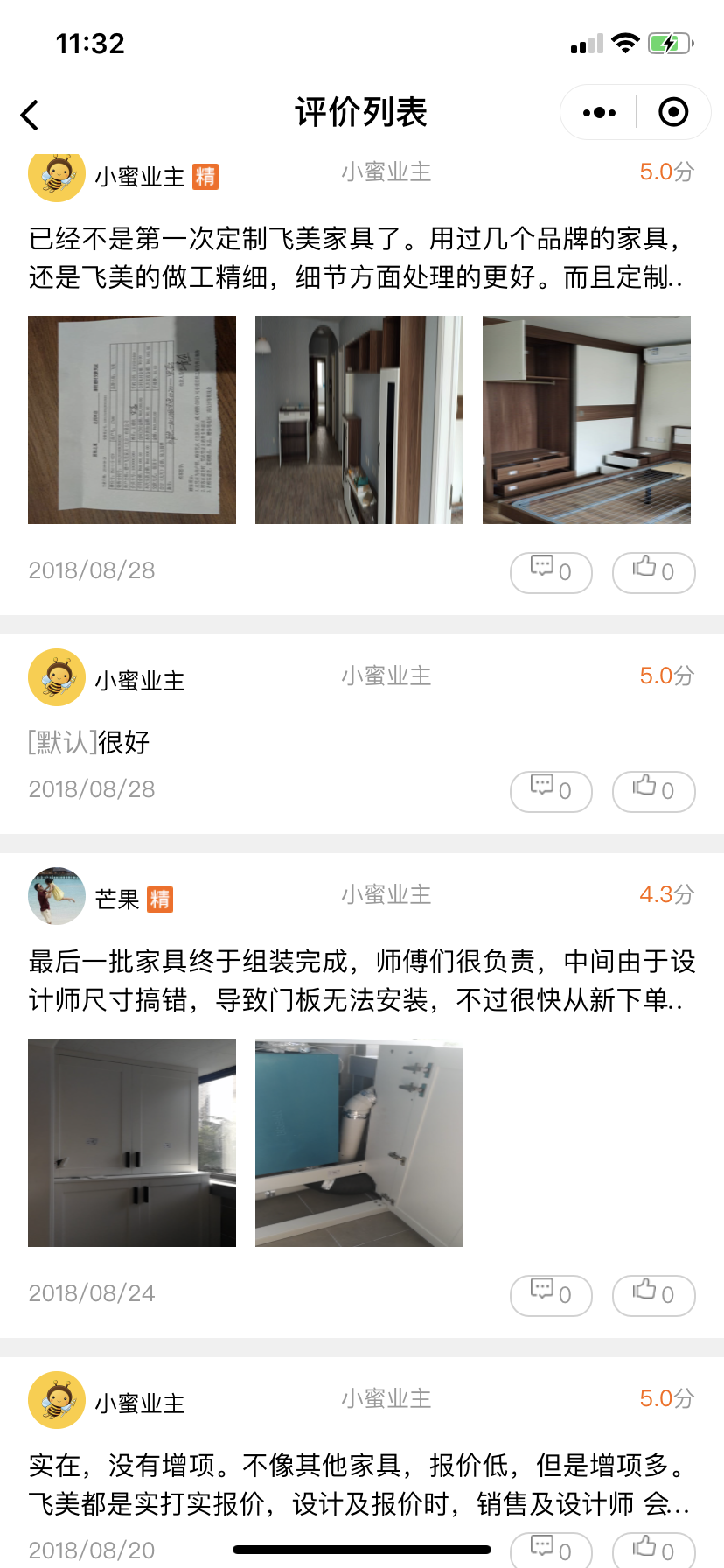
Task: View the open cabinet door photo in 芒果's review
Action: coord(359,1143)
